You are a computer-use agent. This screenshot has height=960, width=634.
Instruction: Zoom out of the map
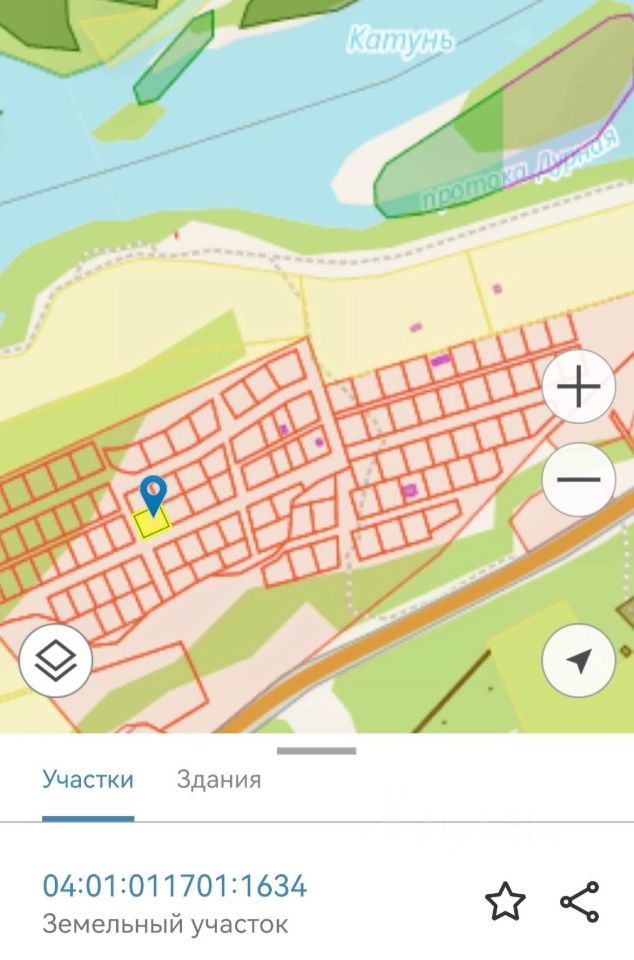tap(578, 480)
